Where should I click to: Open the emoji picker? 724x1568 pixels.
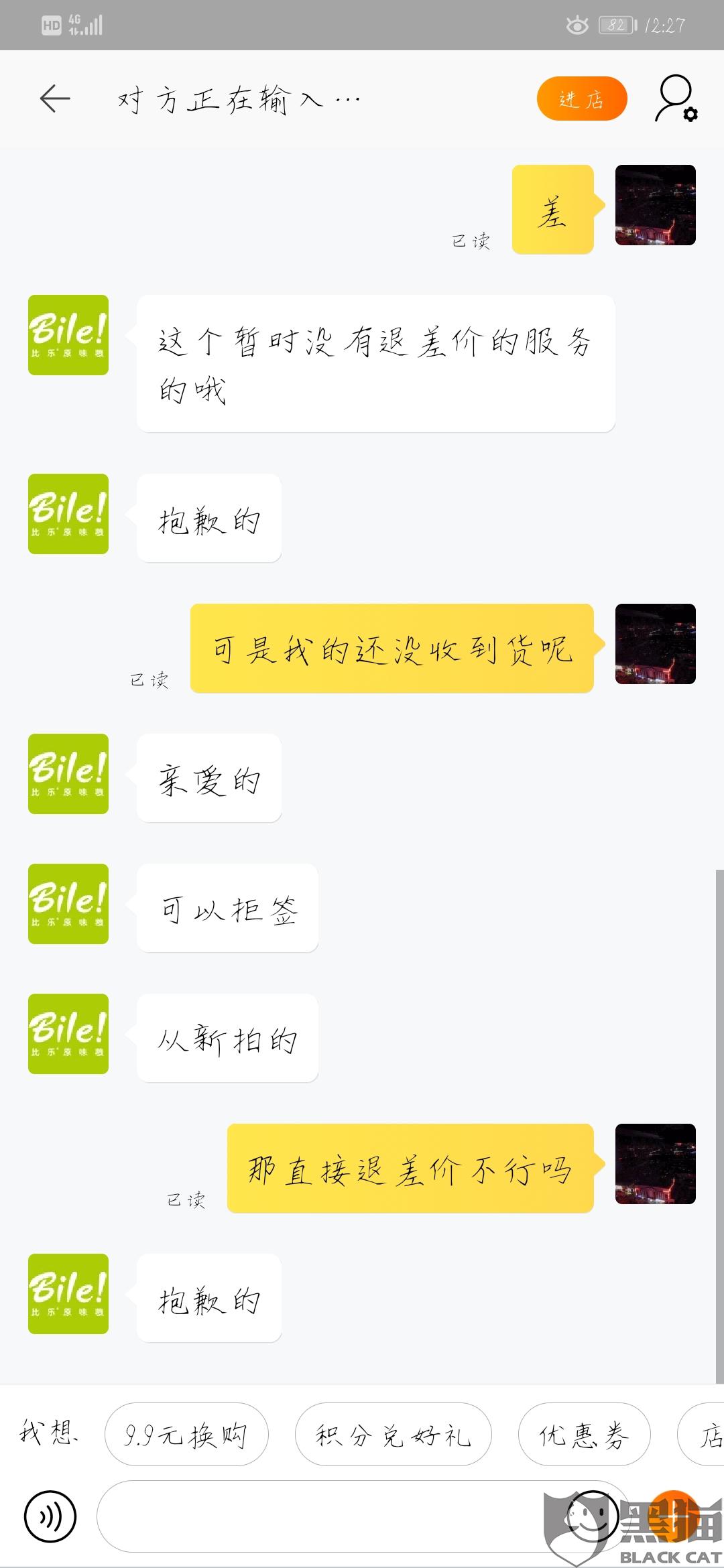[593, 1516]
